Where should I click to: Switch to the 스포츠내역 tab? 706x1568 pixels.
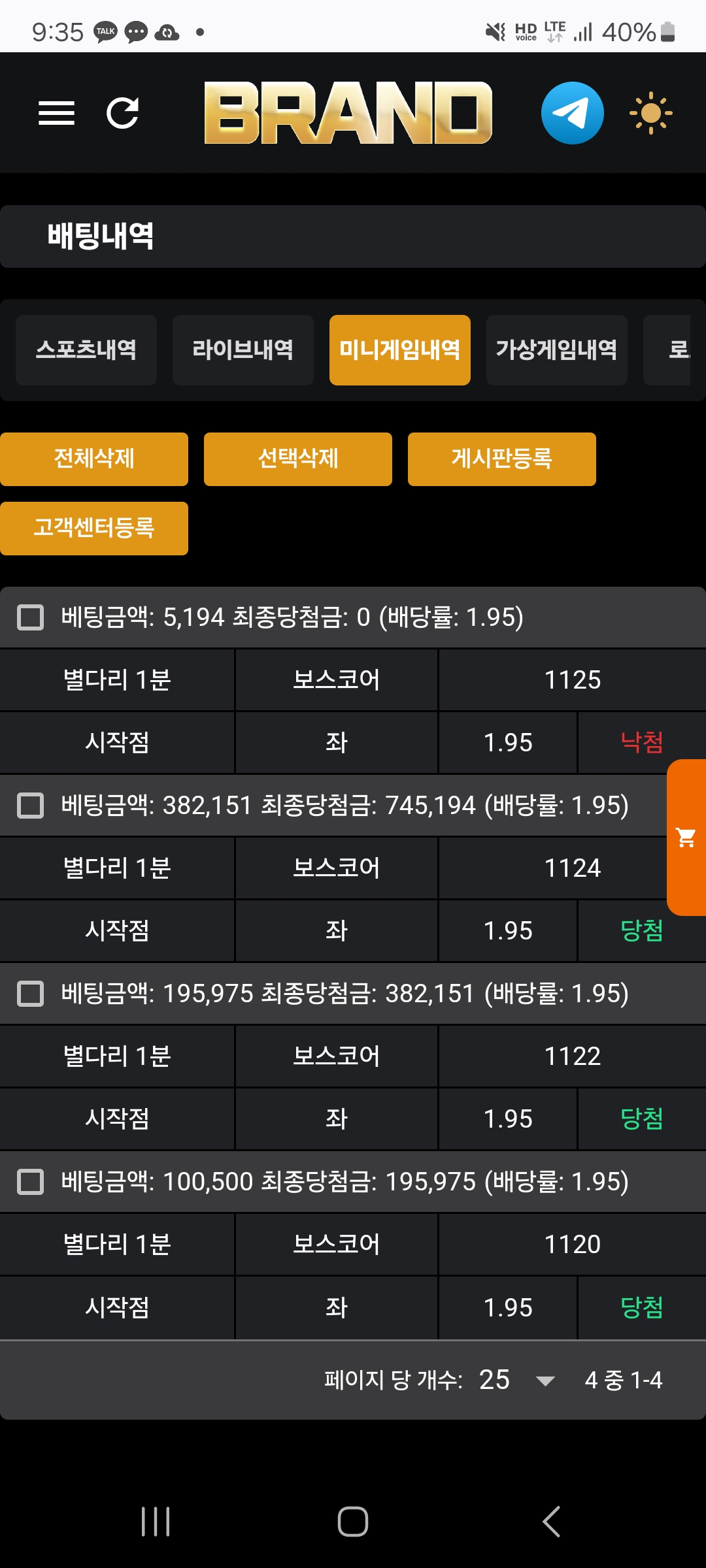pyautogui.click(x=86, y=350)
